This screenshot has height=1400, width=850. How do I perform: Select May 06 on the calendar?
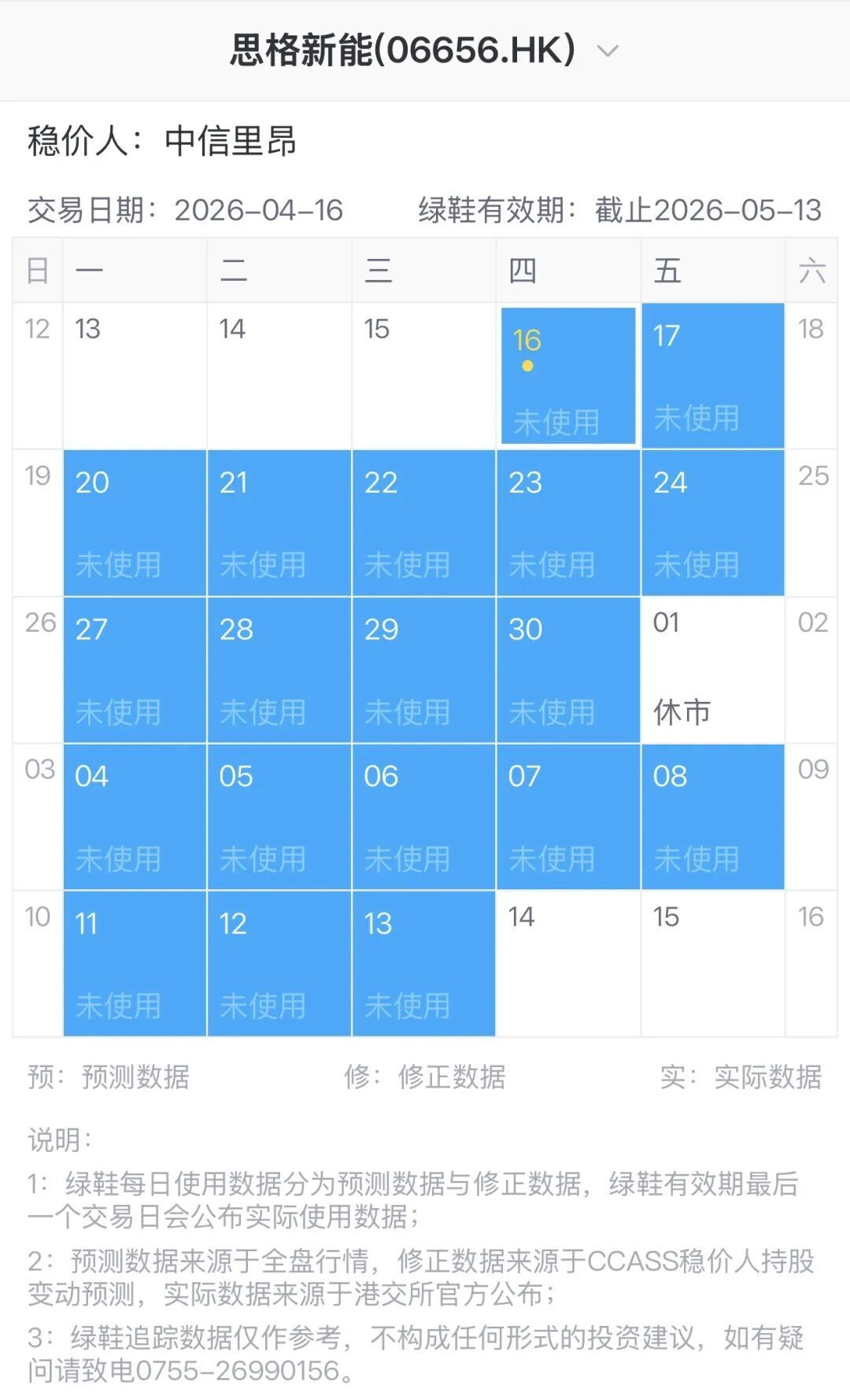coord(423,817)
